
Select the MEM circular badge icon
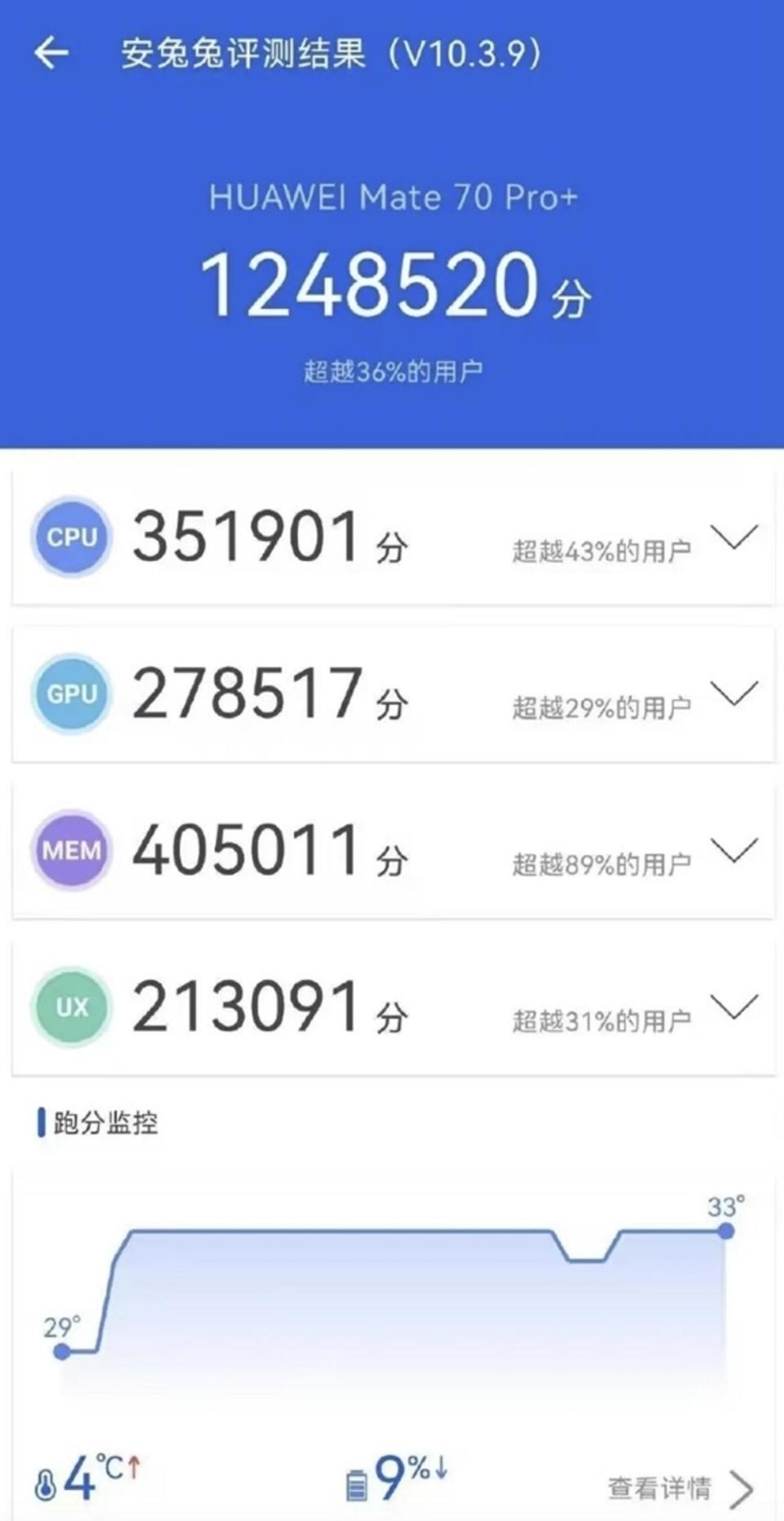[72, 850]
